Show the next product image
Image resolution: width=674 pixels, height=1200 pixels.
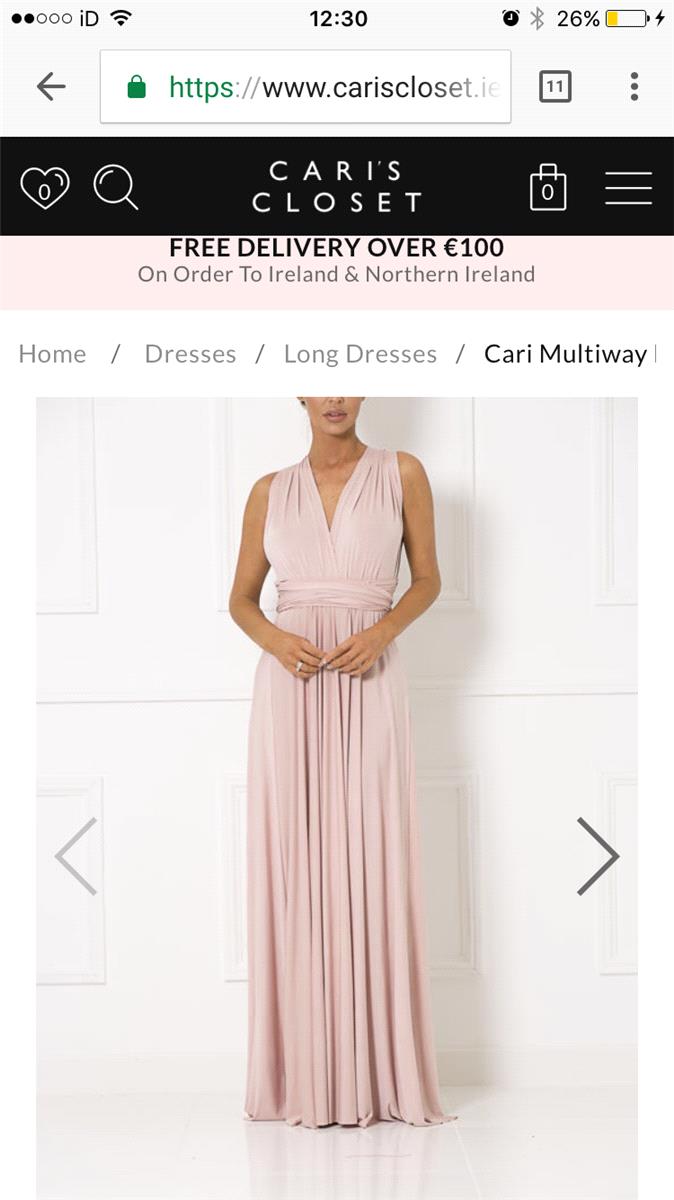pos(598,856)
